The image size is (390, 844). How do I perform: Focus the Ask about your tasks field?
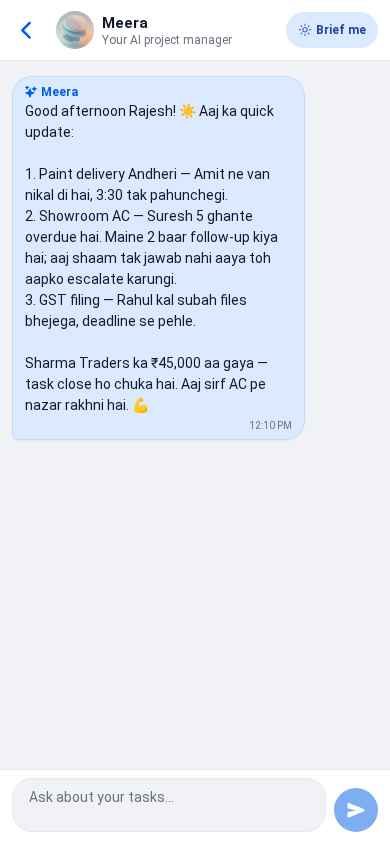pos(169,805)
